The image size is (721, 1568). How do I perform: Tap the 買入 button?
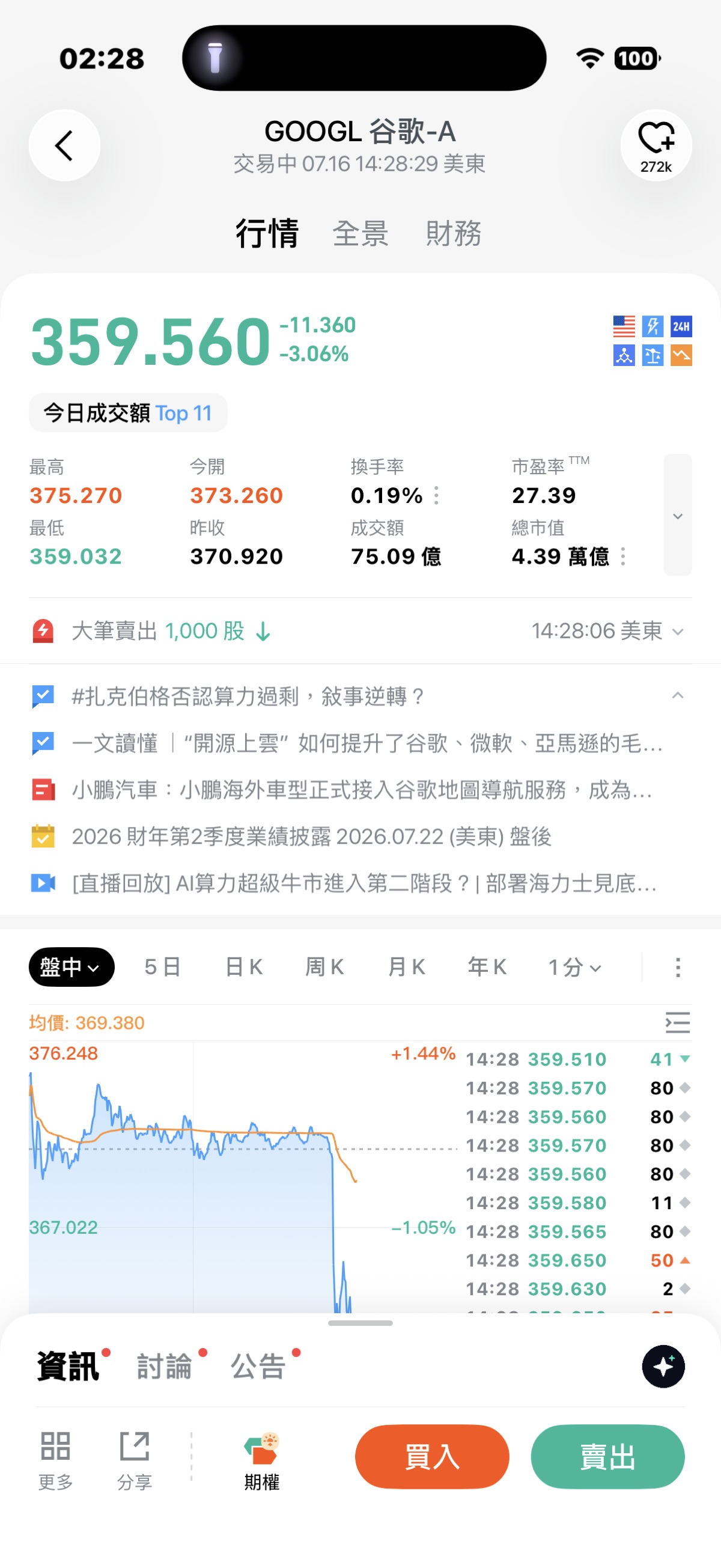tap(432, 1457)
